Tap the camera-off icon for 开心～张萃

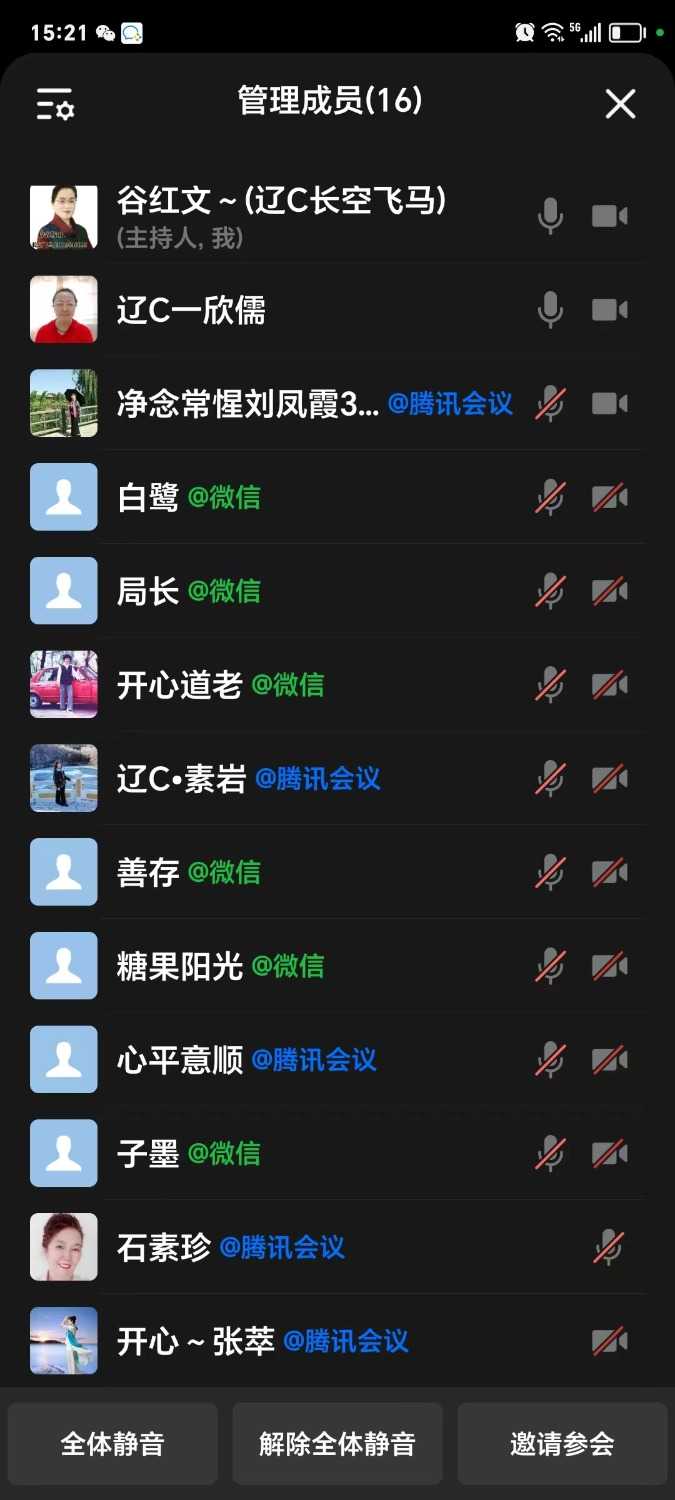tap(609, 1340)
